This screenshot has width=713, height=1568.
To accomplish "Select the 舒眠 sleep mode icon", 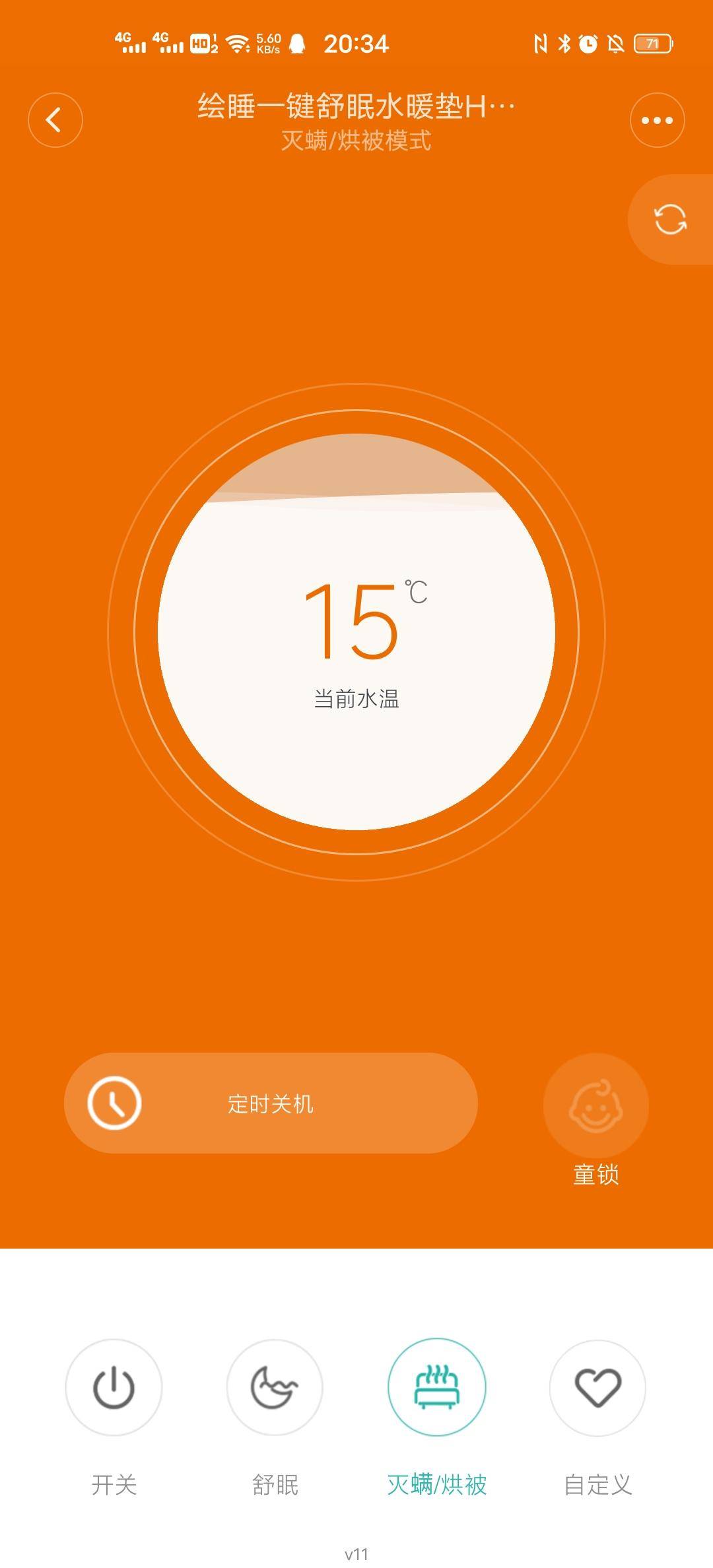I will click(x=273, y=1388).
